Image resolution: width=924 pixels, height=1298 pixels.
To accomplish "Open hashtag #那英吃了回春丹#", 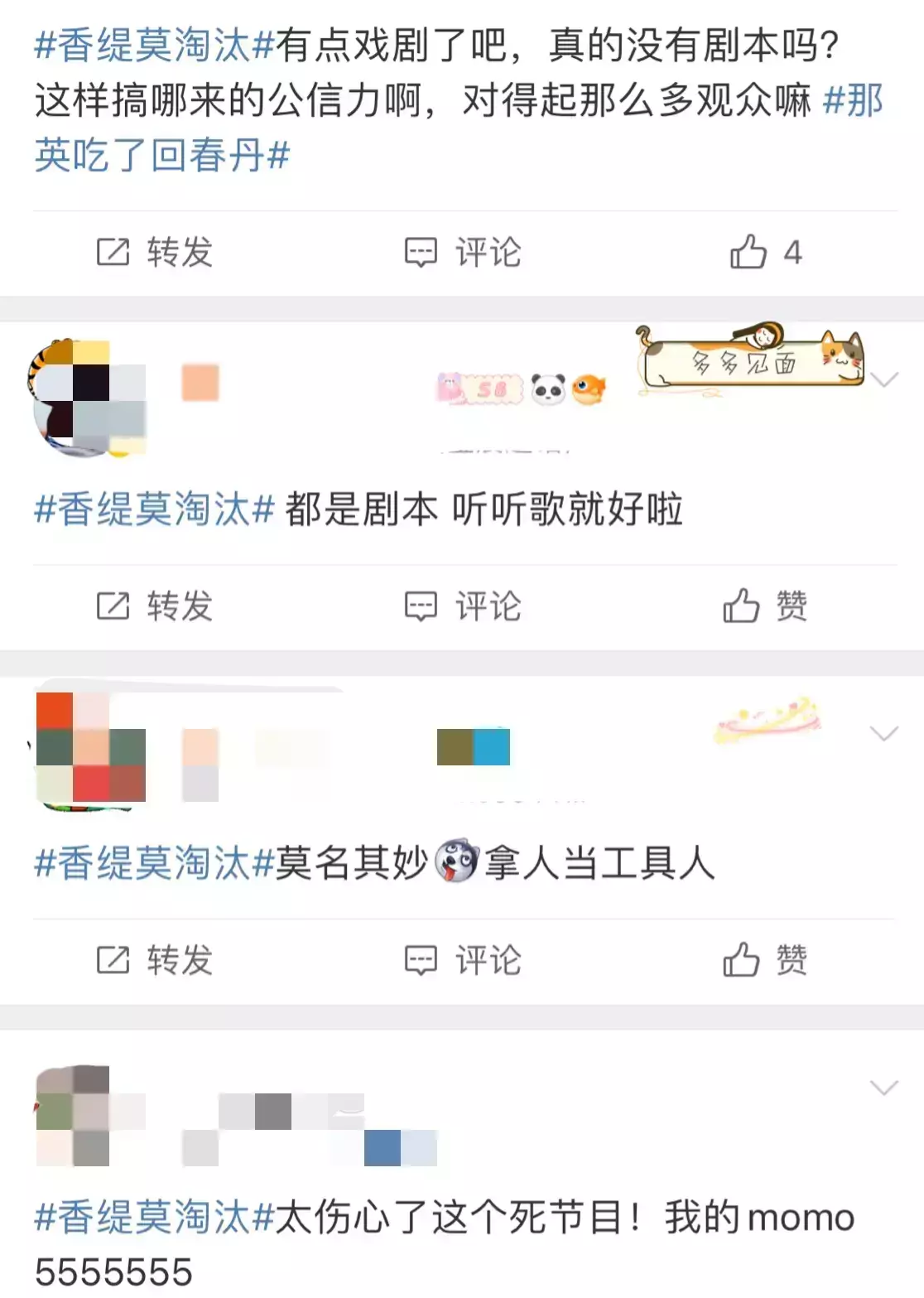I will pyautogui.click(x=162, y=155).
